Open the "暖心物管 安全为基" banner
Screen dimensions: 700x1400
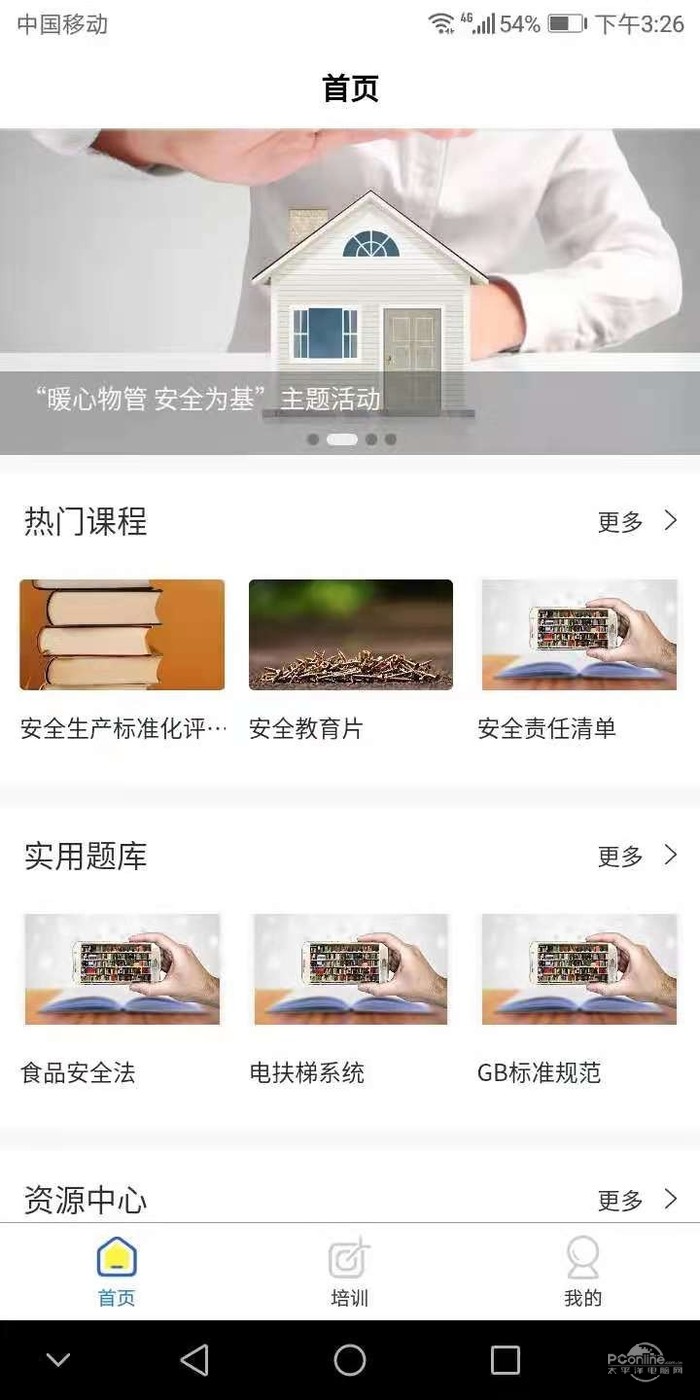(x=350, y=290)
